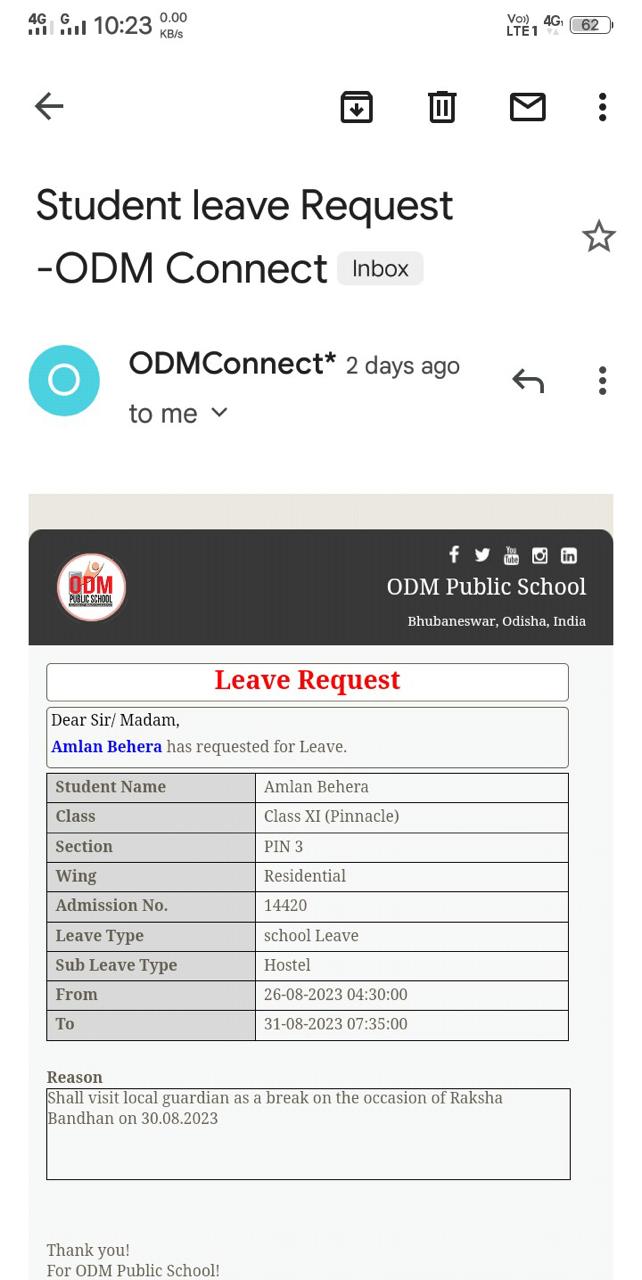Open ODM Public School's YouTube link
This screenshot has height=1280, width=642.
click(x=511, y=555)
